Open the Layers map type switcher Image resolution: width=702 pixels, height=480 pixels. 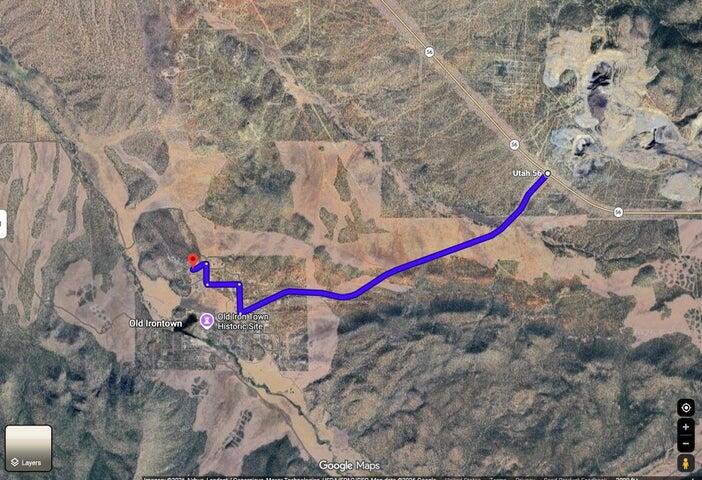28,448
